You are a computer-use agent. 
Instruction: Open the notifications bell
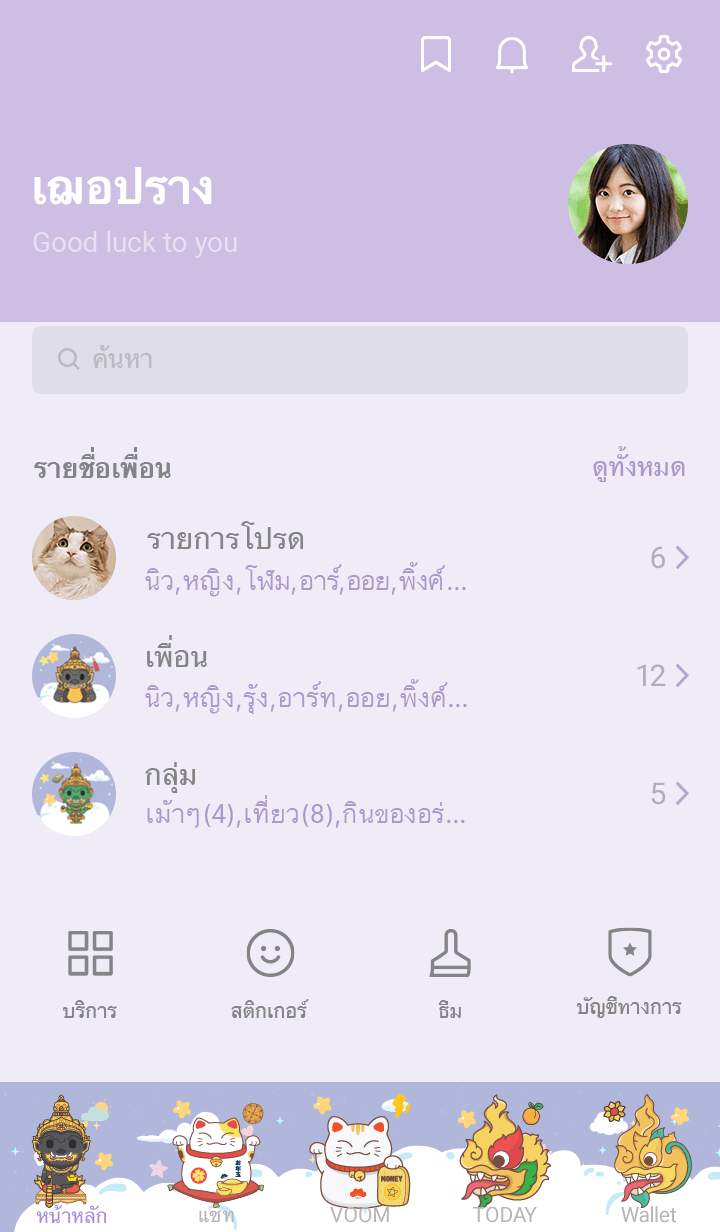click(x=512, y=55)
